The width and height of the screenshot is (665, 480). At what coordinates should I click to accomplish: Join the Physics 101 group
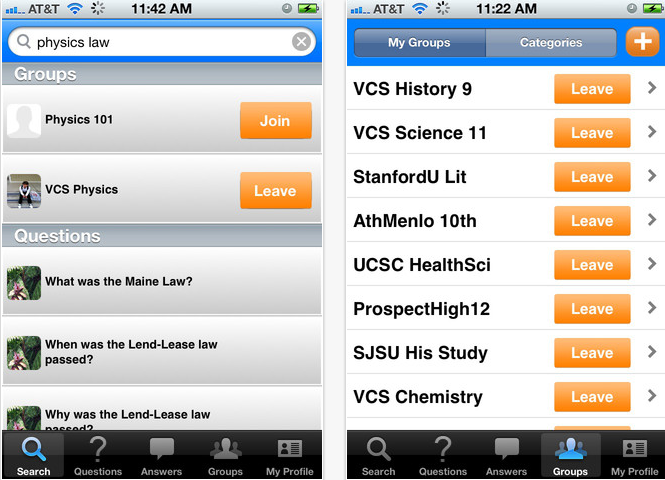pos(275,121)
